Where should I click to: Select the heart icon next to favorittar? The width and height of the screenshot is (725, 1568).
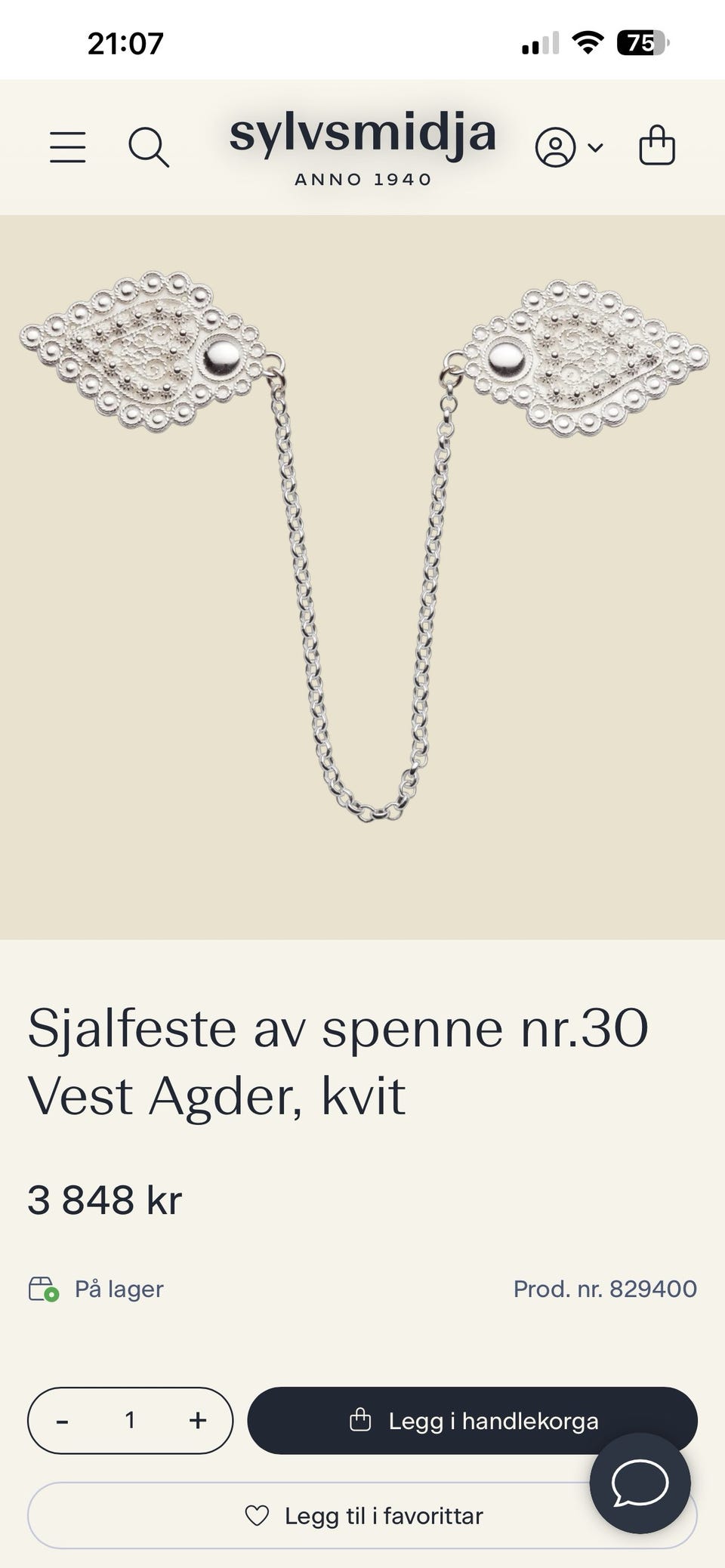pos(259,1515)
